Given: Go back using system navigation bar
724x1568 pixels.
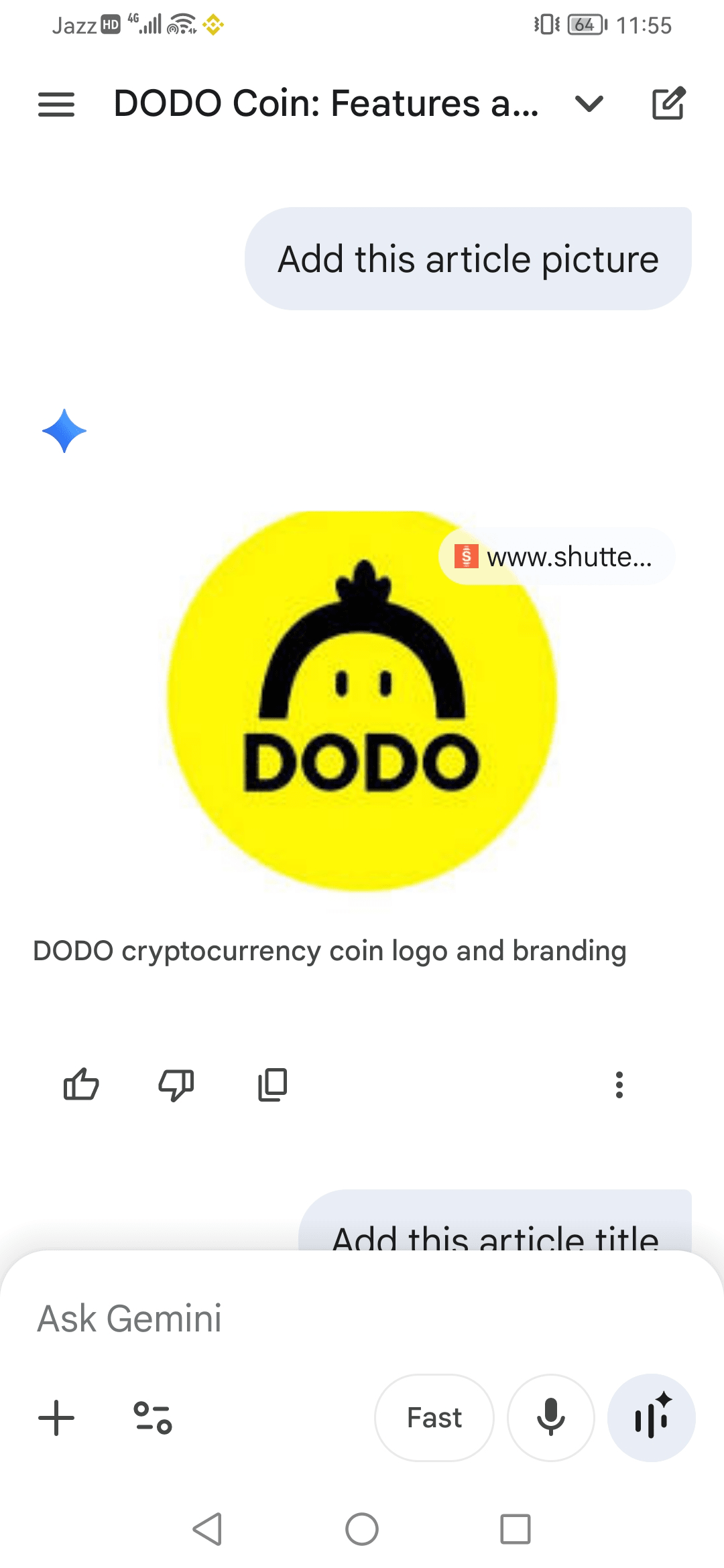Looking at the screenshot, I should (x=208, y=1529).
